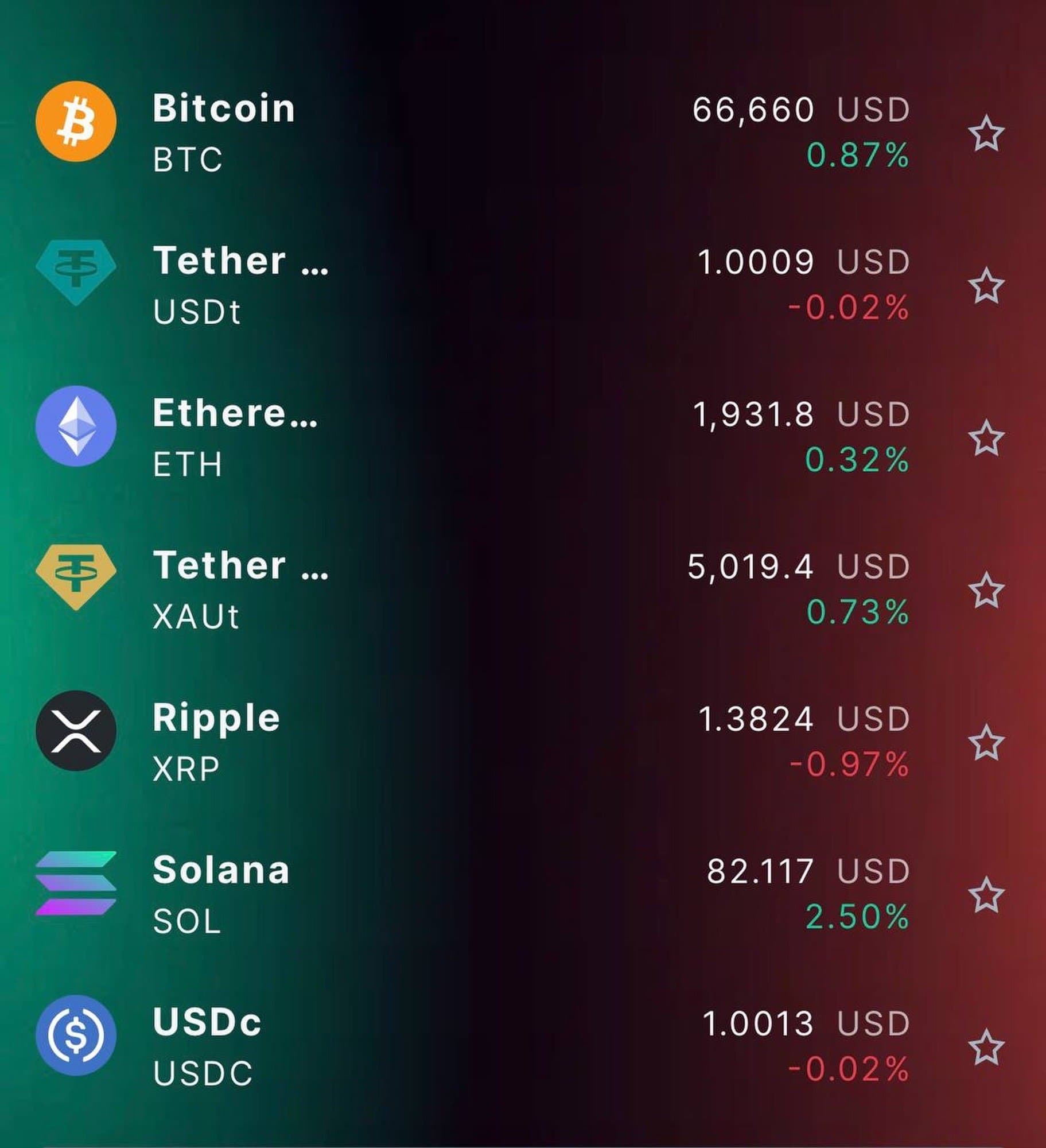Add ETH to favorites via star
This screenshot has width=1046, height=1148.
click(x=986, y=438)
